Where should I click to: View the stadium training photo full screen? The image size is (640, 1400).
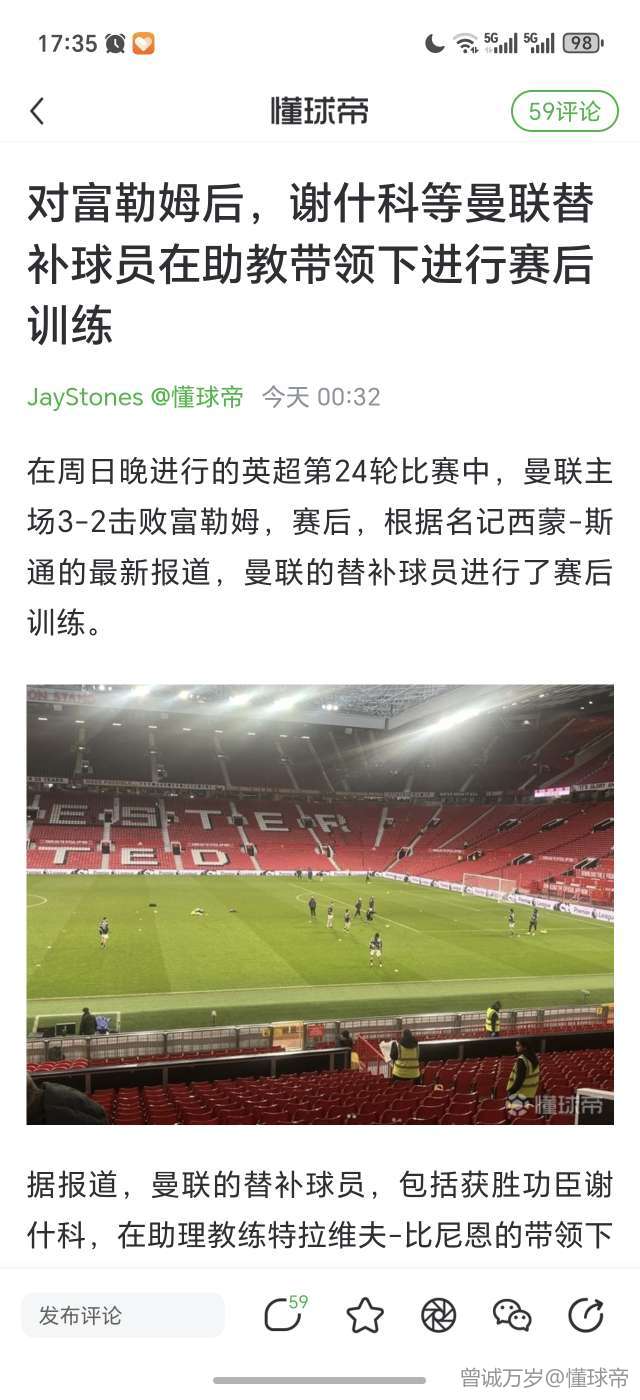[320, 904]
